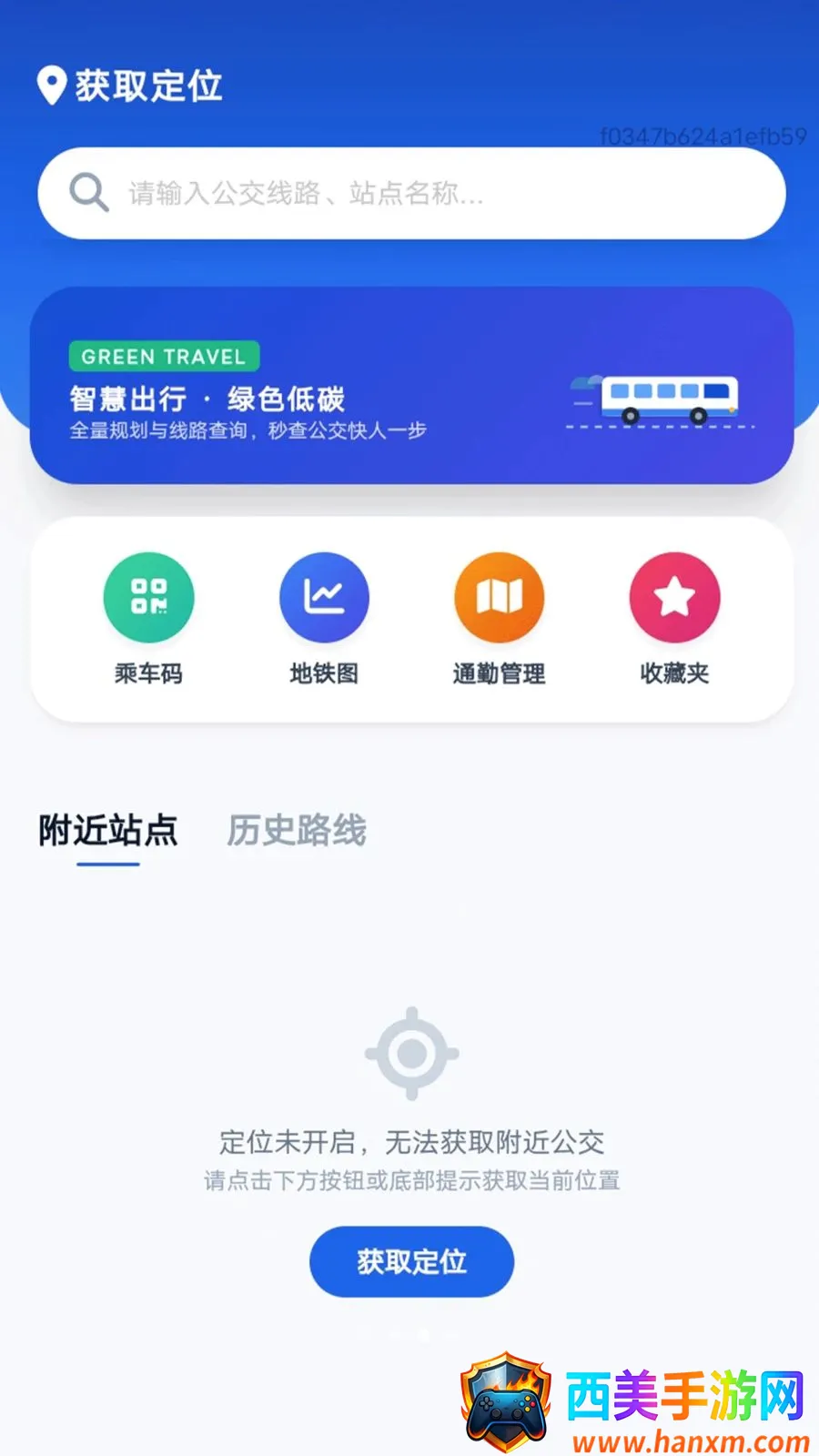Open 通勤管理 commute management
Viewport: 819px width, 1456px height.
point(499,619)
